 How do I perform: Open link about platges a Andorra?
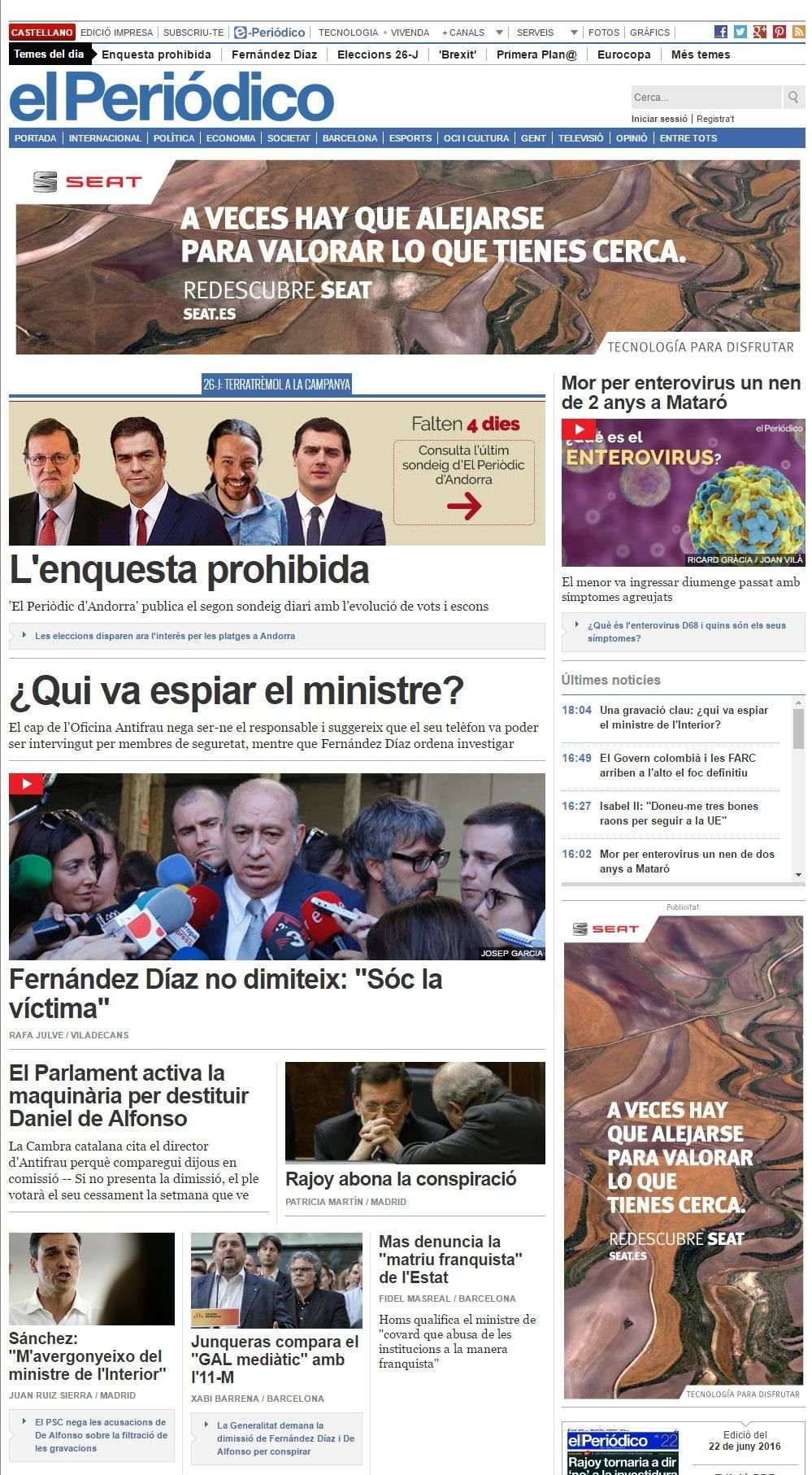pos(164,636)
